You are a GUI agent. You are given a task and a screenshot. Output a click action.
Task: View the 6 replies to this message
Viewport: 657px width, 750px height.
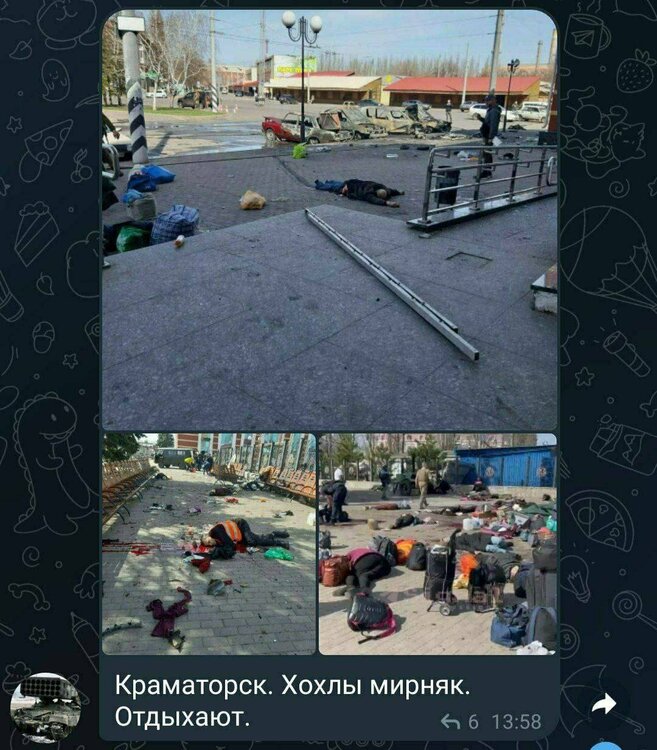[460, 722]
